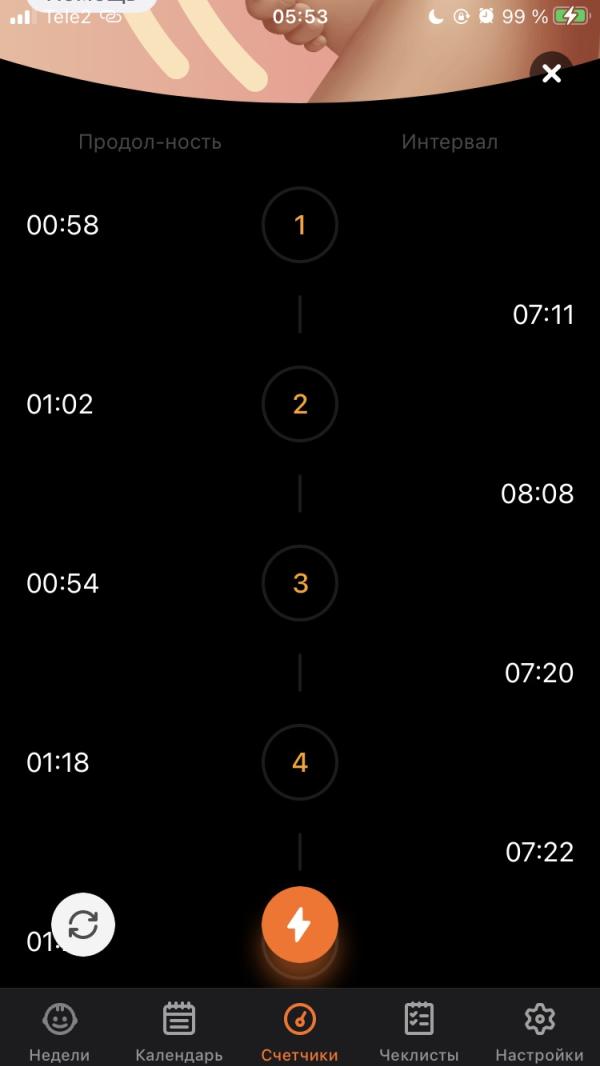The image size is (600, 1066).
Task: Switch to the Недели tab
Action: 59,1030
